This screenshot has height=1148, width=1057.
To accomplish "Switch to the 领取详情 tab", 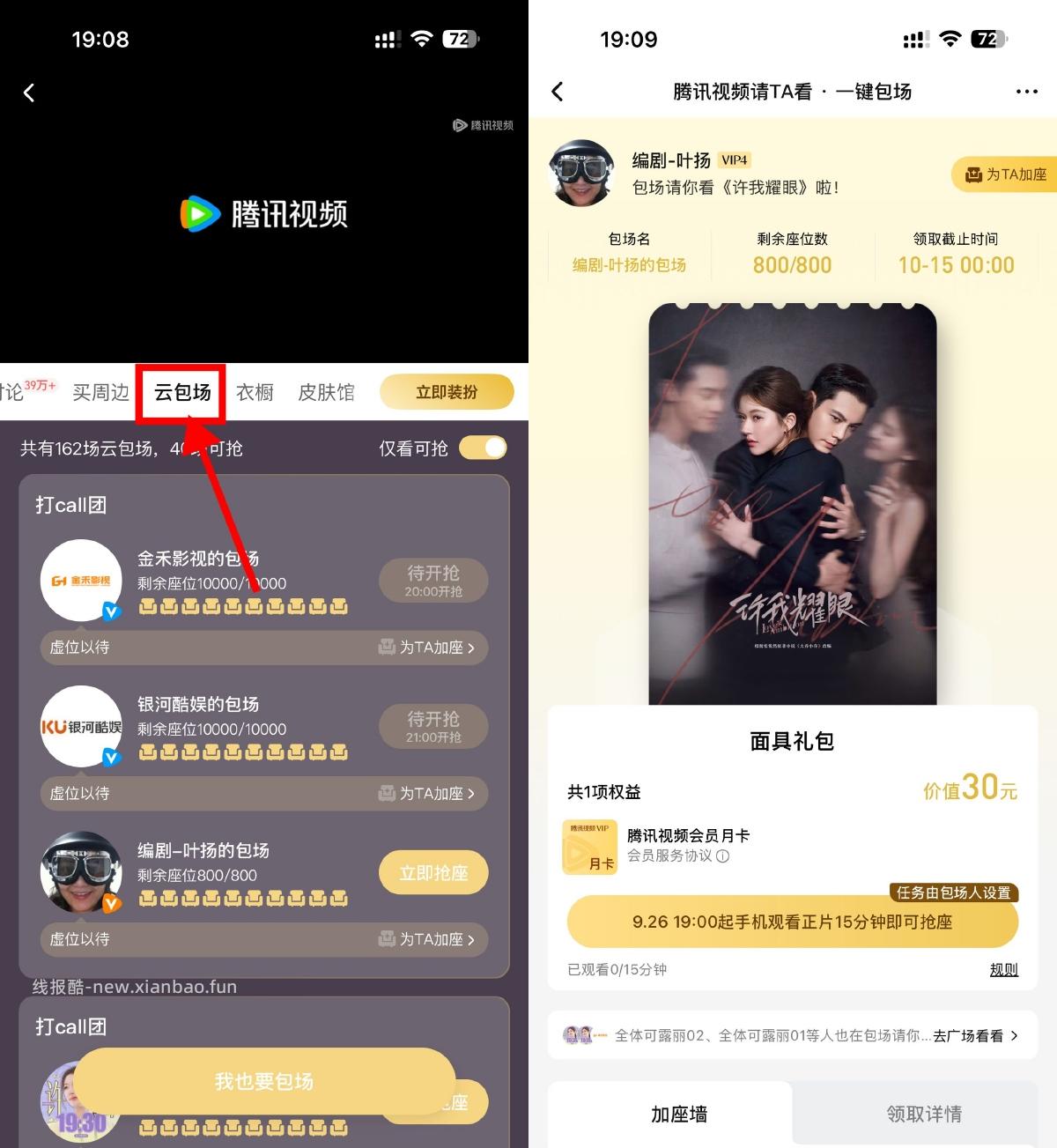I will tap(923, 1114).
